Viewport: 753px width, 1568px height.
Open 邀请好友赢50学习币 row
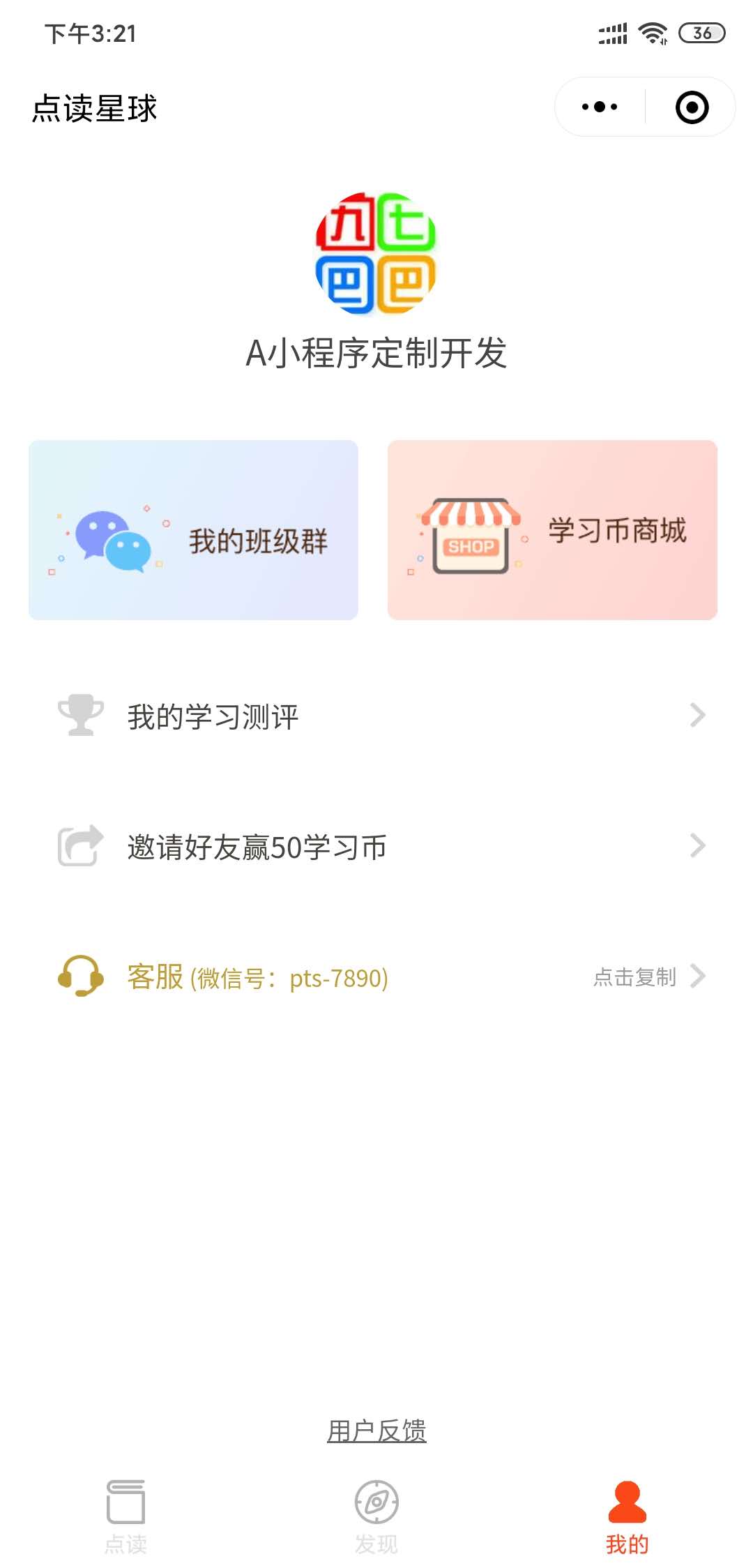[x=376, y=846]
